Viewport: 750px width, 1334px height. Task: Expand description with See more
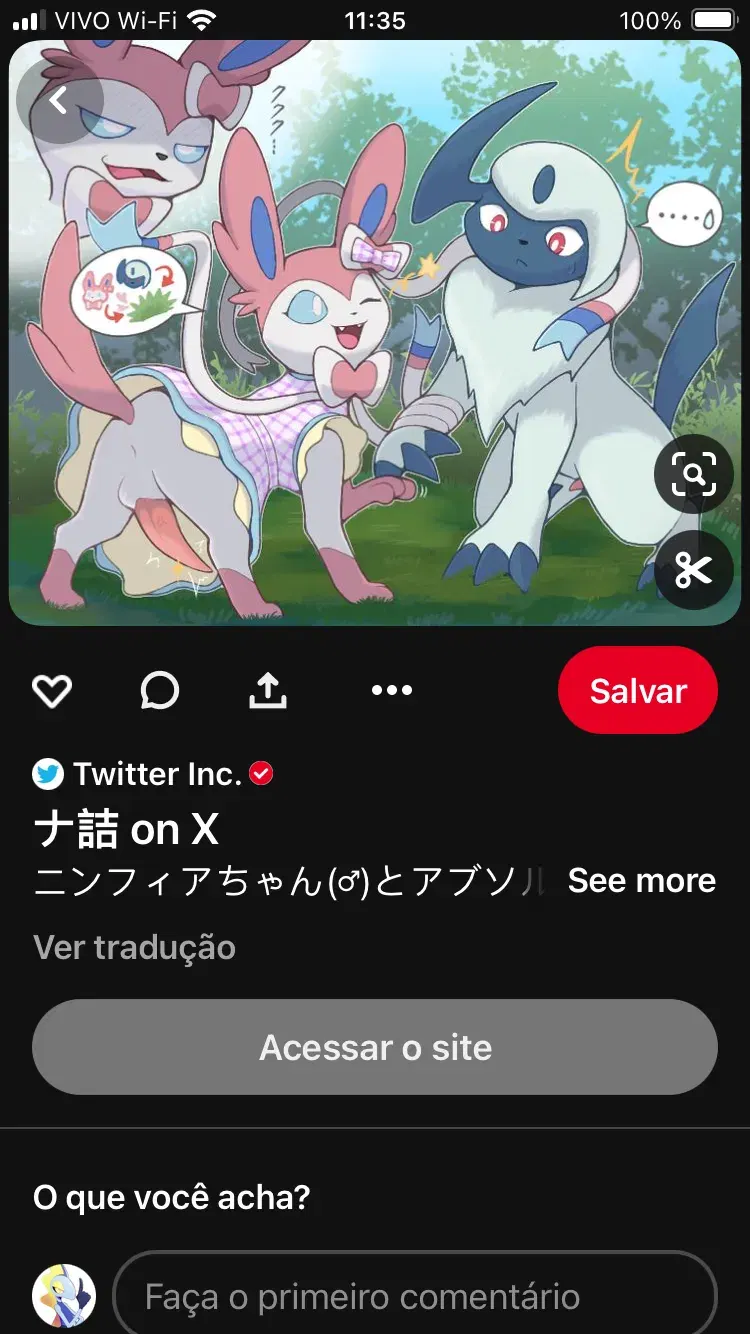(x=642, y=880)
